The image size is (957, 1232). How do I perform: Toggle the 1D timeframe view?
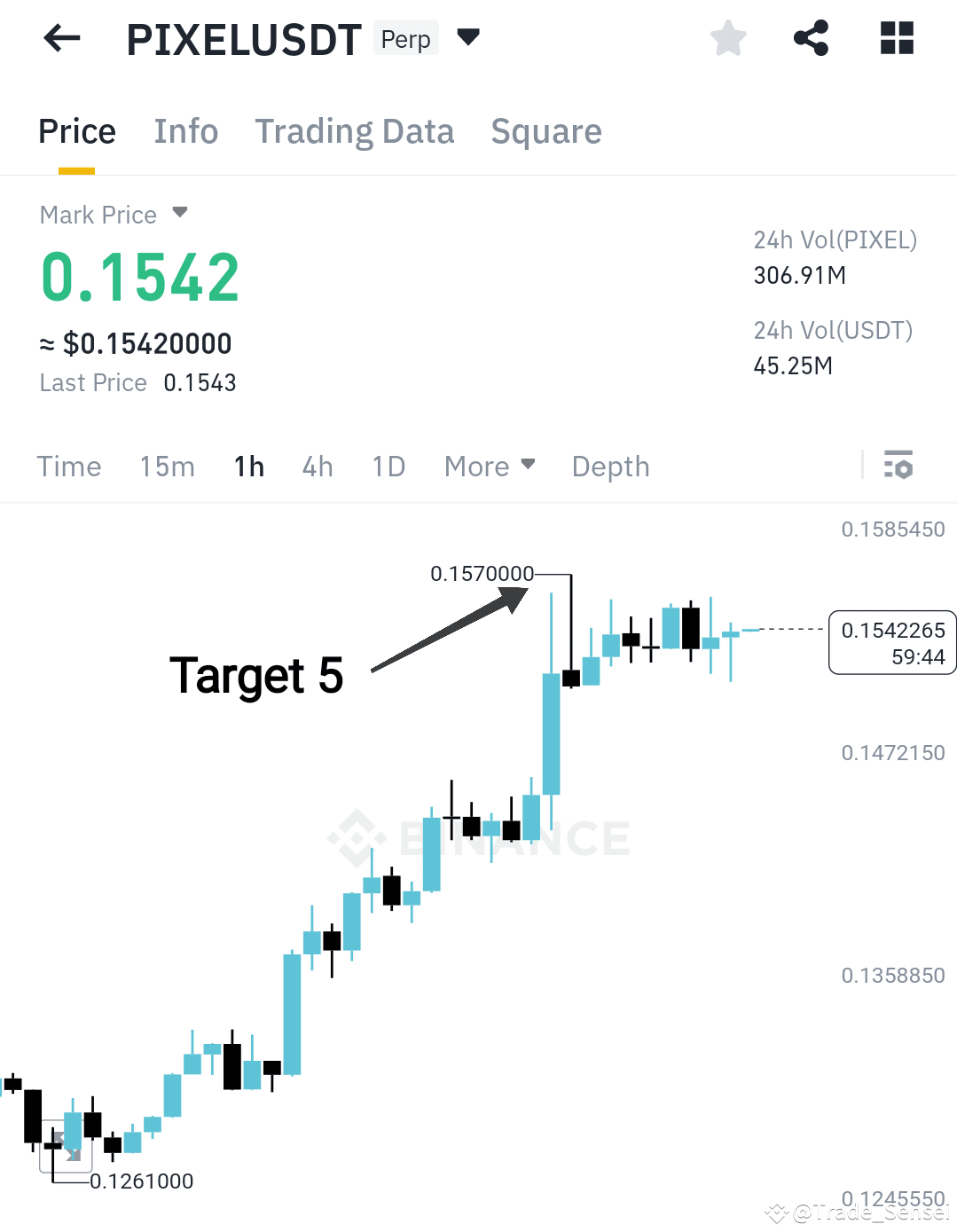388,466
